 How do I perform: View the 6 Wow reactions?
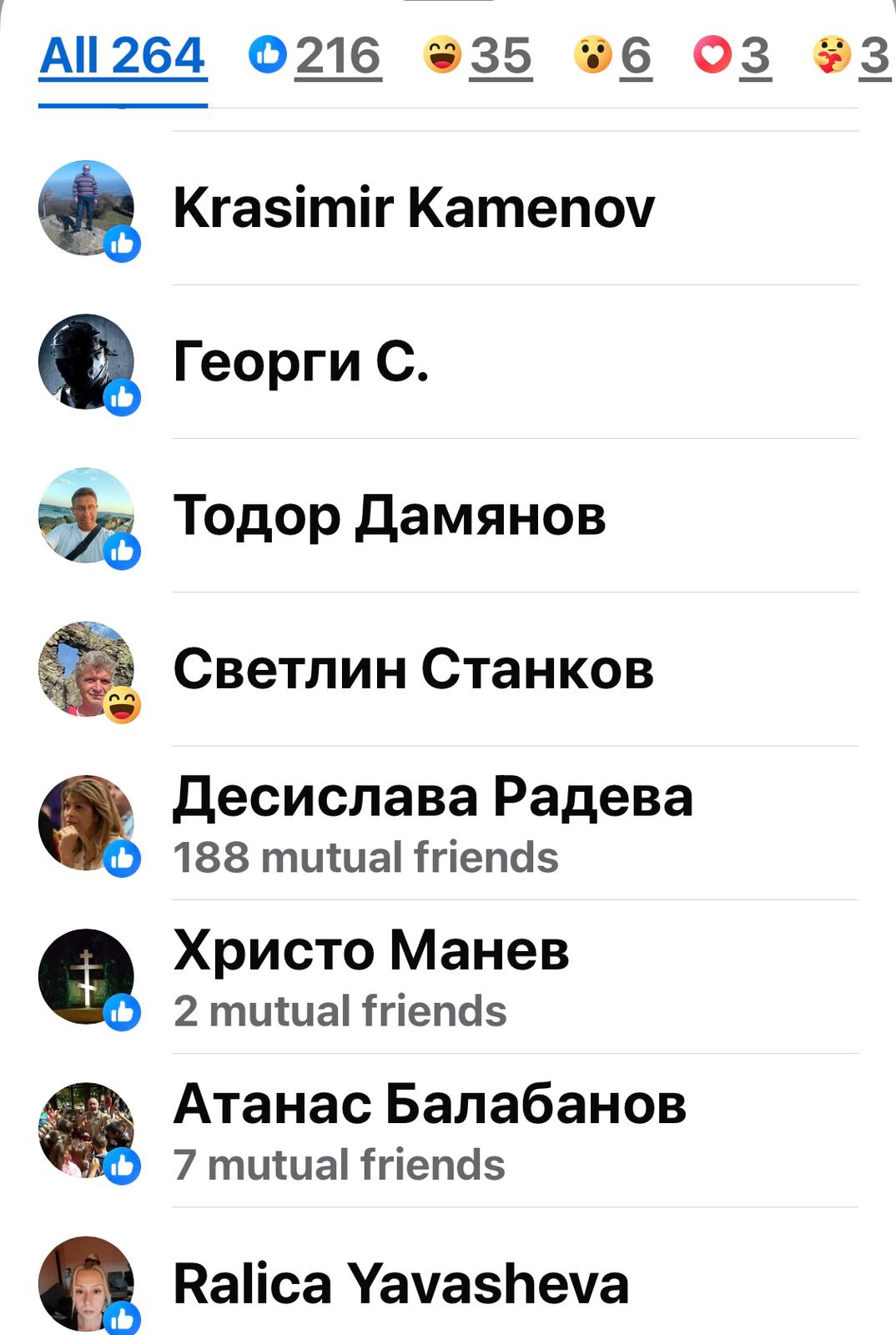[613, 56]
